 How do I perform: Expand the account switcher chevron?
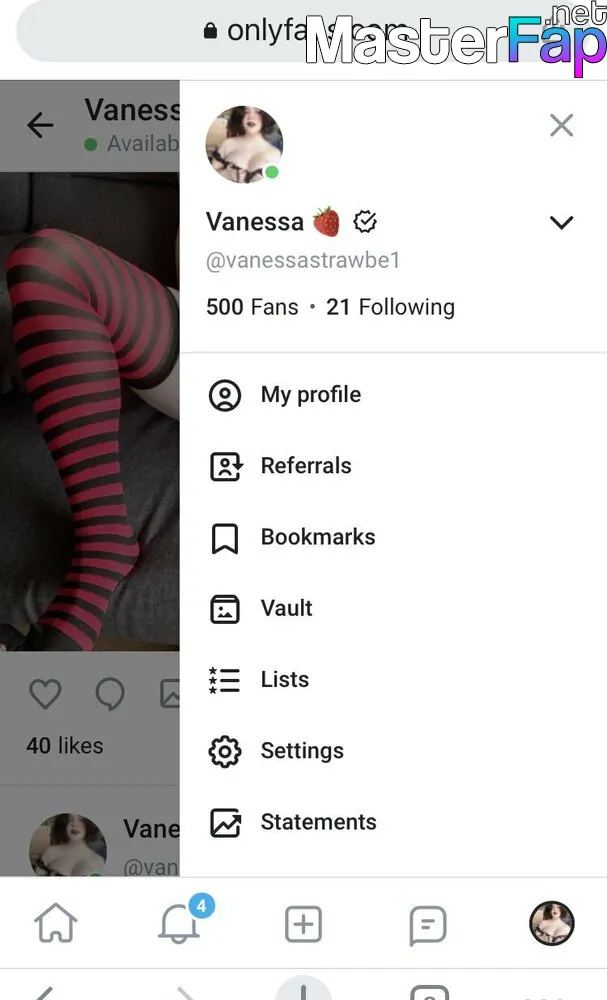pyautogui.click(x=561, y=223)
